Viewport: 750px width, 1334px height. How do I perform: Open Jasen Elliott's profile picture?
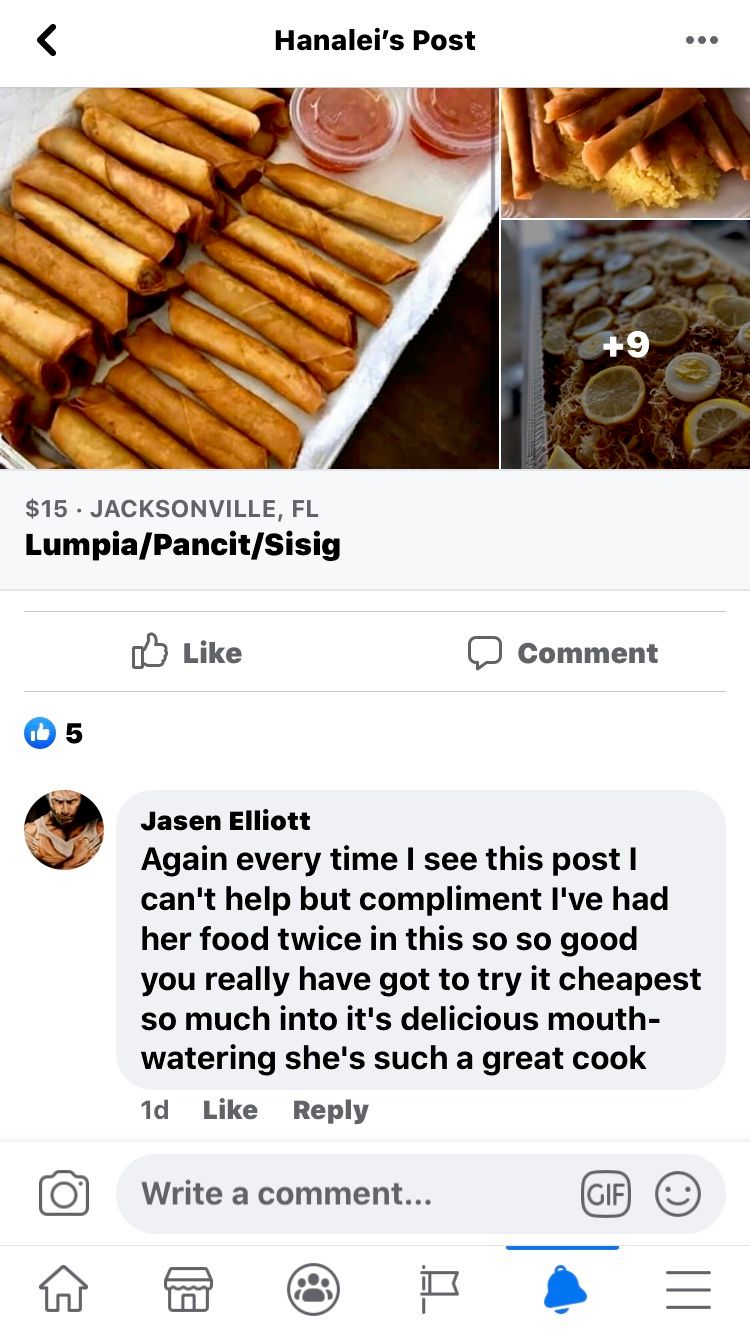click(x=64, y=830)
